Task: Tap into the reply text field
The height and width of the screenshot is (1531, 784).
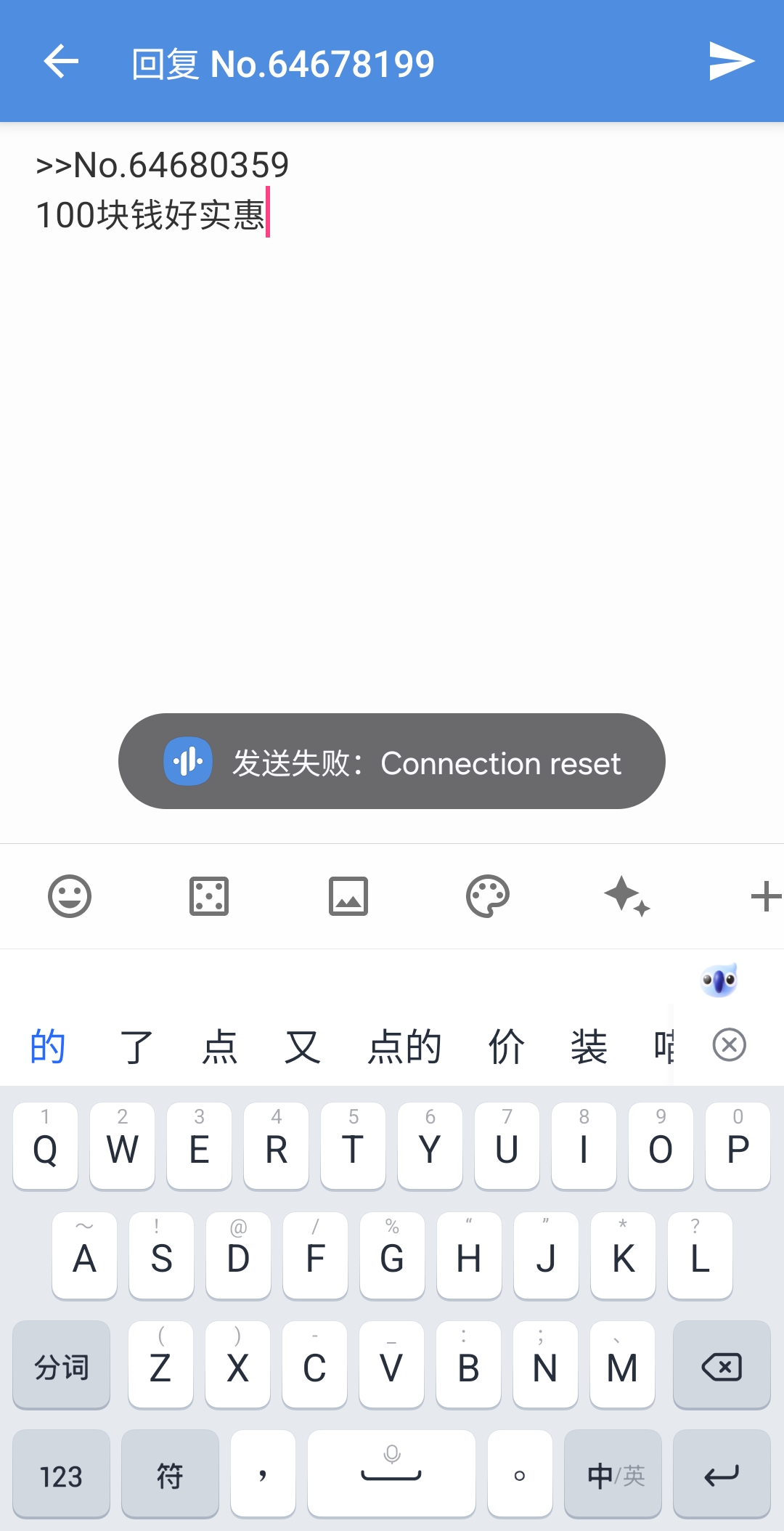Action: pos(392,436)
